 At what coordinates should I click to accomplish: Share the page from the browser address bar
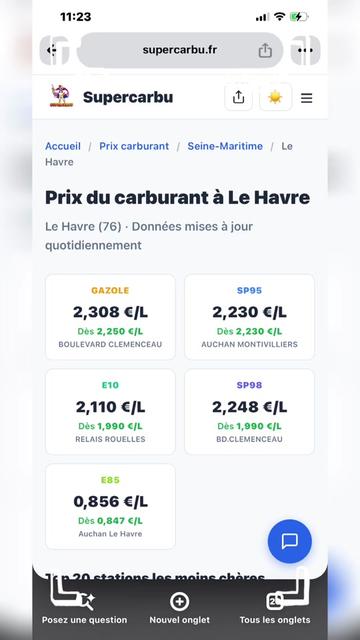[265, 50]
